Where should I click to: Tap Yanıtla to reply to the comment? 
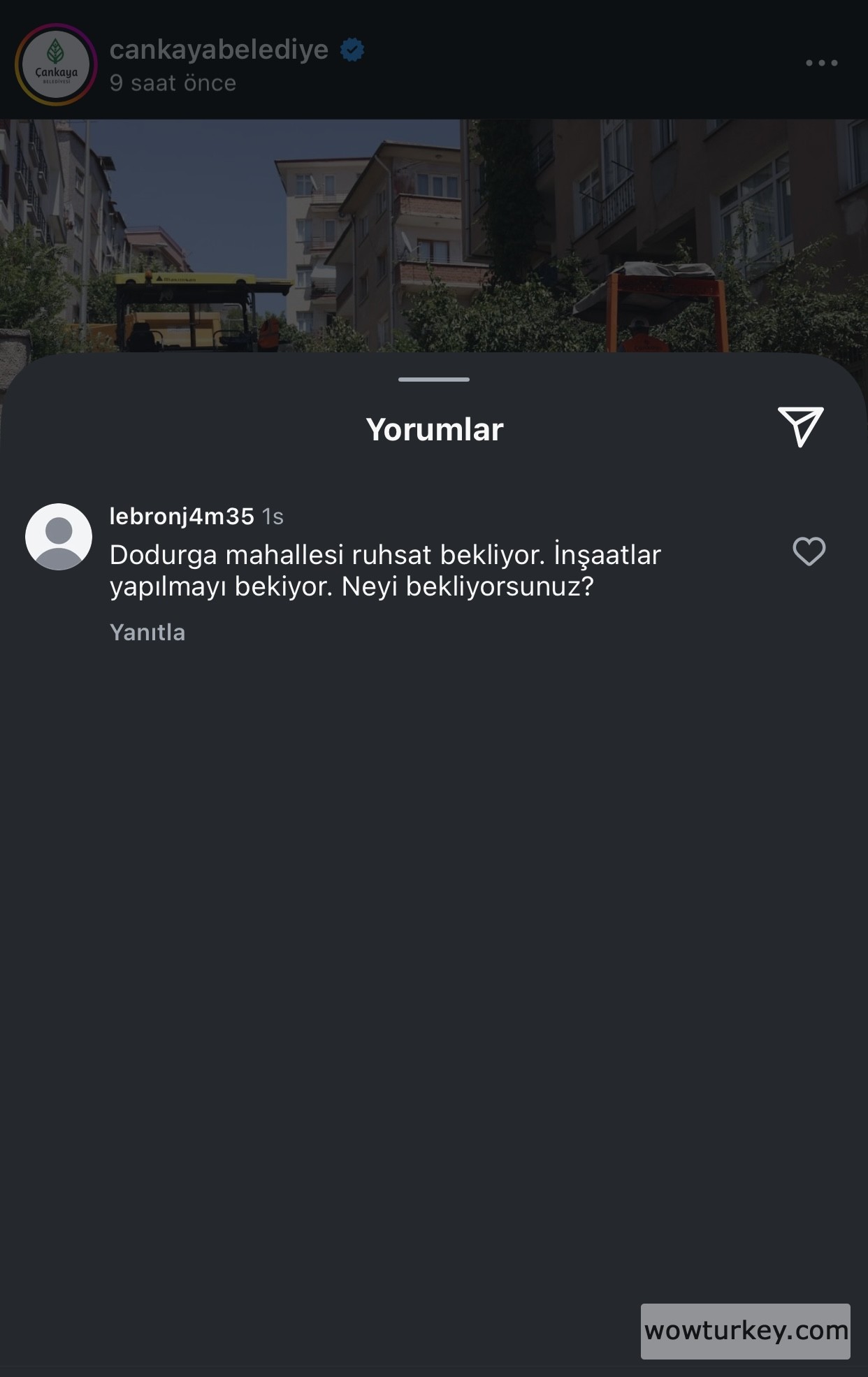pos(147,632)
